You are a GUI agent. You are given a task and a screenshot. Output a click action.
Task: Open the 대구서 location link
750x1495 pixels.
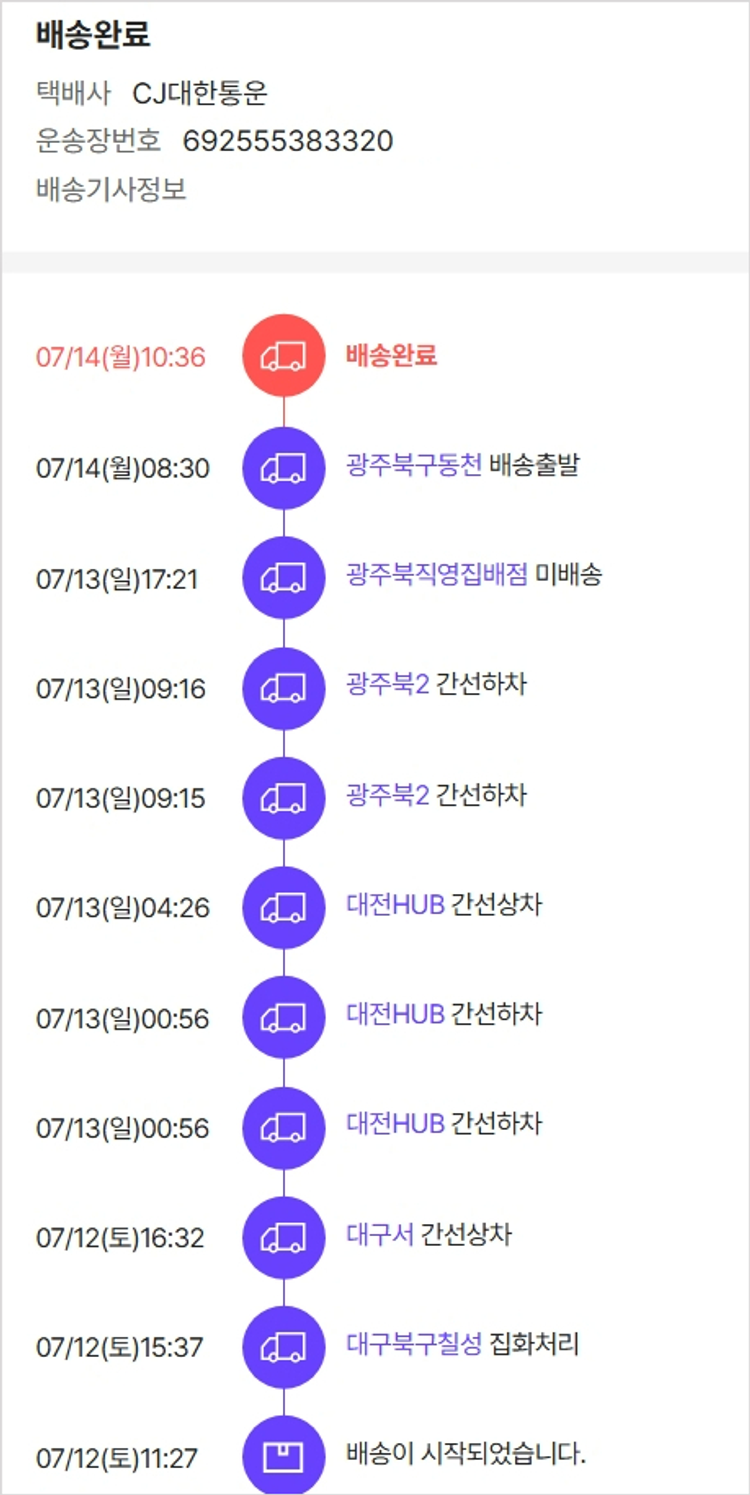(x=379, y=1234)
